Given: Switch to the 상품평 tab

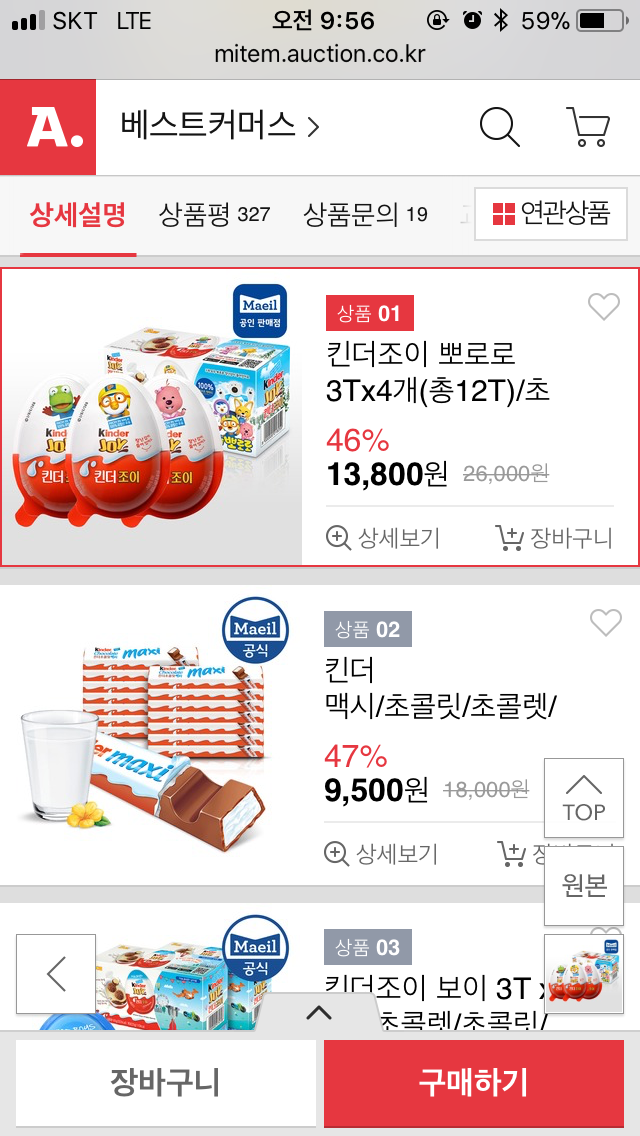Looking at the screenshot, I should point(214,213).
